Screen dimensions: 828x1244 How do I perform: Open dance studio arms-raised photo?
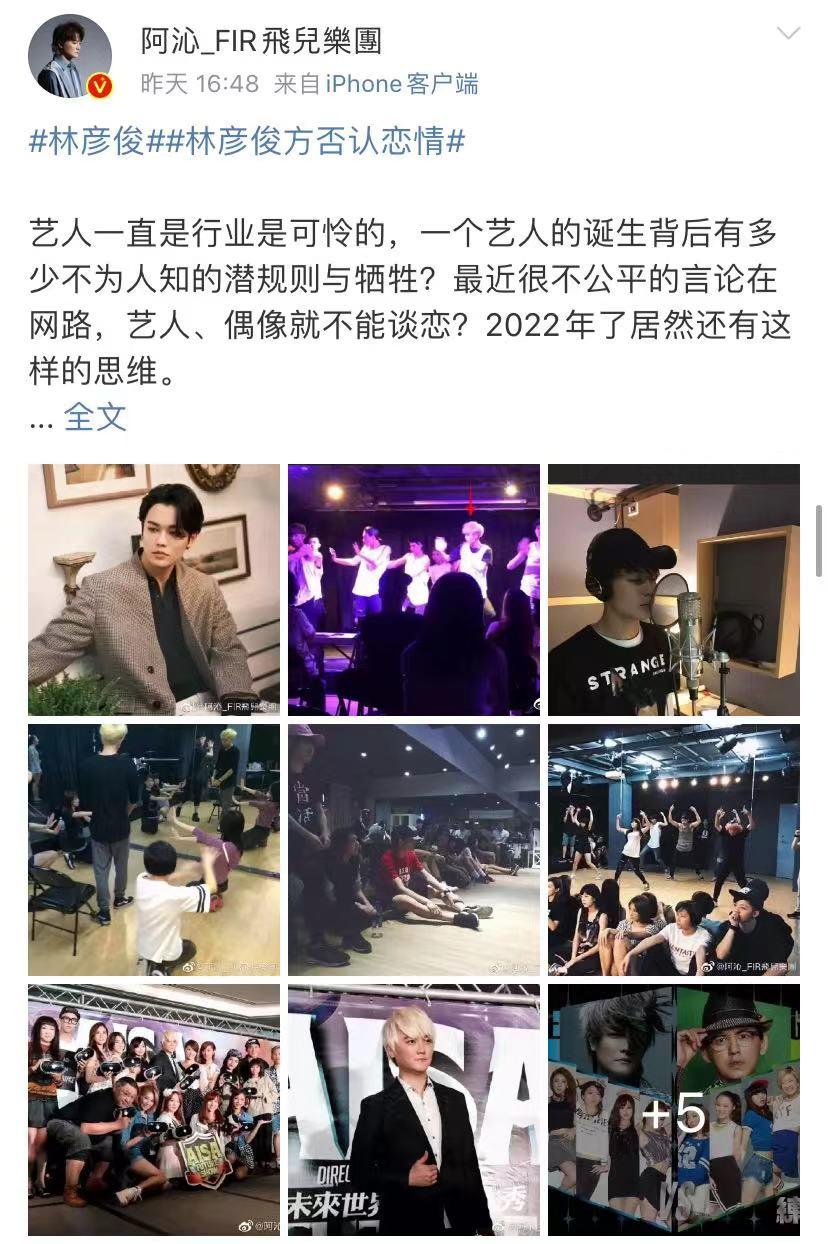[x=673, y=849]
